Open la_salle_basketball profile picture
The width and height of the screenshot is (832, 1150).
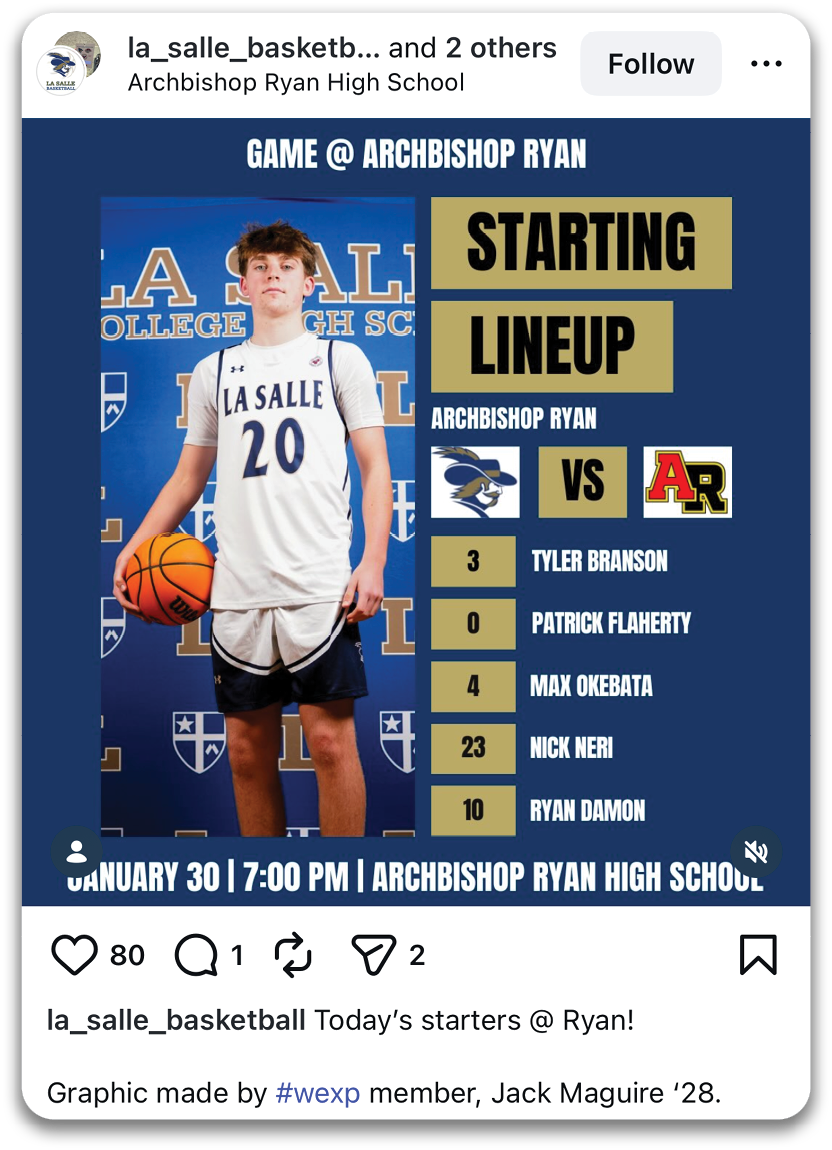tap(61, 70)
